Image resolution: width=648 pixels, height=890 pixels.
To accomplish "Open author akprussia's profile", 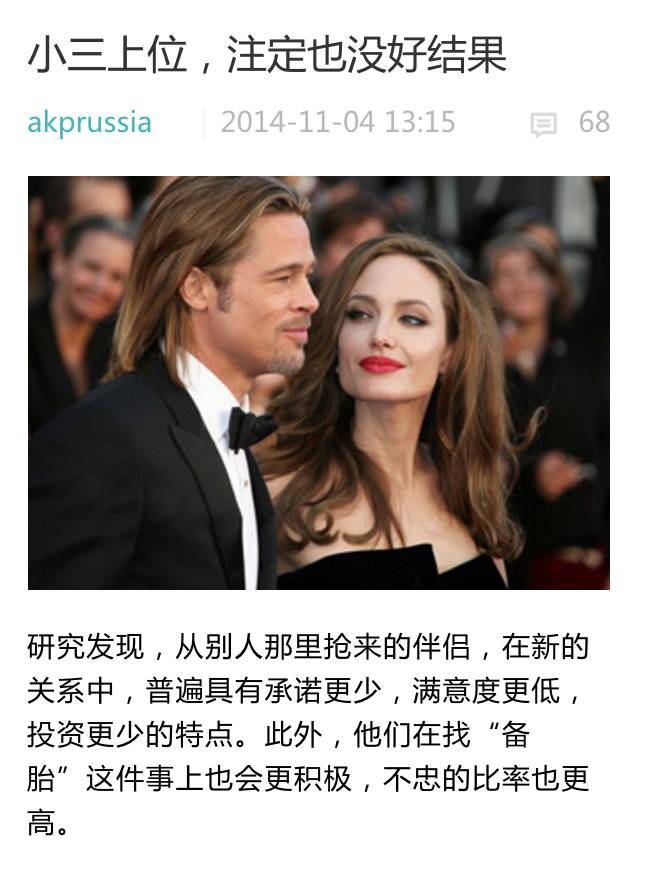I will pyautogui.click(x=89, y=123).
